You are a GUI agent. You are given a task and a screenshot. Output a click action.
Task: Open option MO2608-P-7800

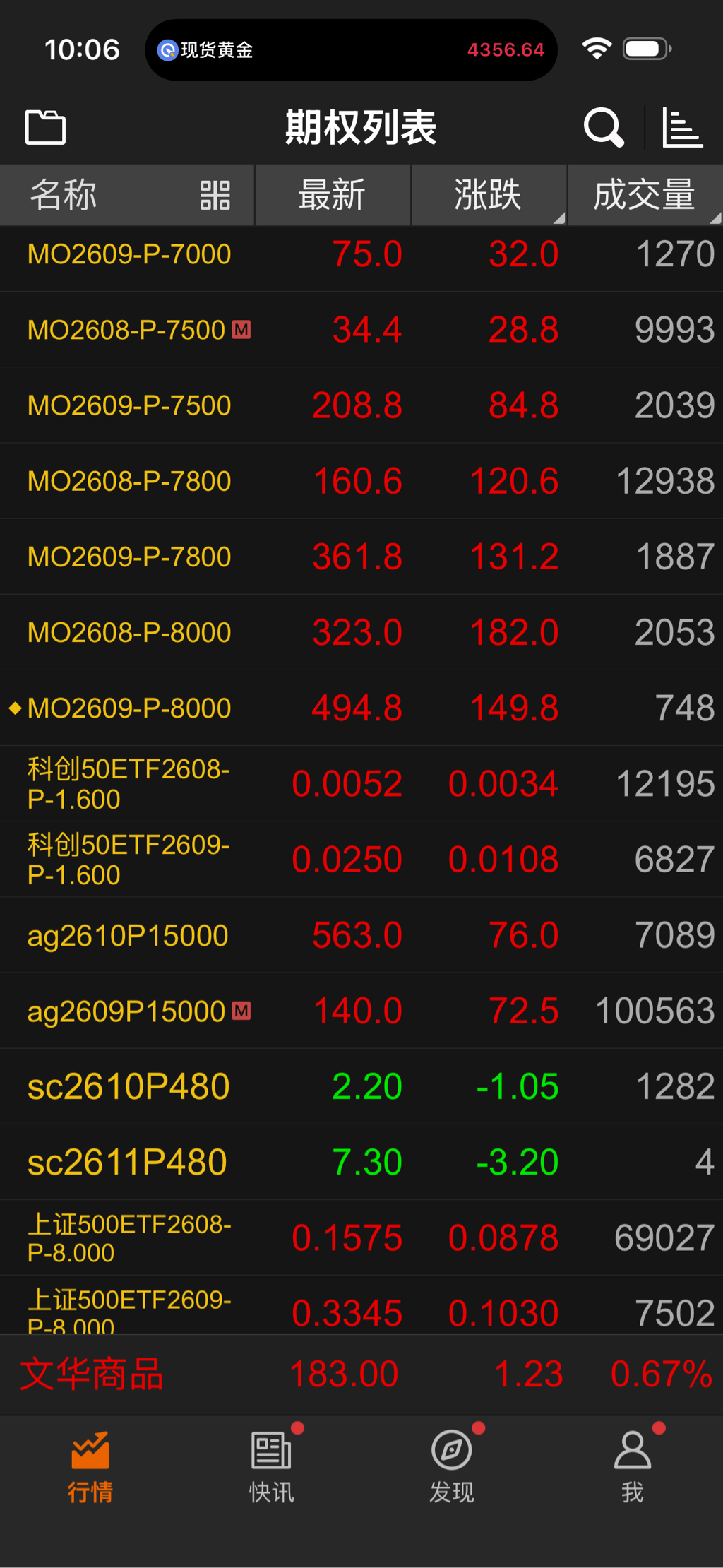pos(361,481)
